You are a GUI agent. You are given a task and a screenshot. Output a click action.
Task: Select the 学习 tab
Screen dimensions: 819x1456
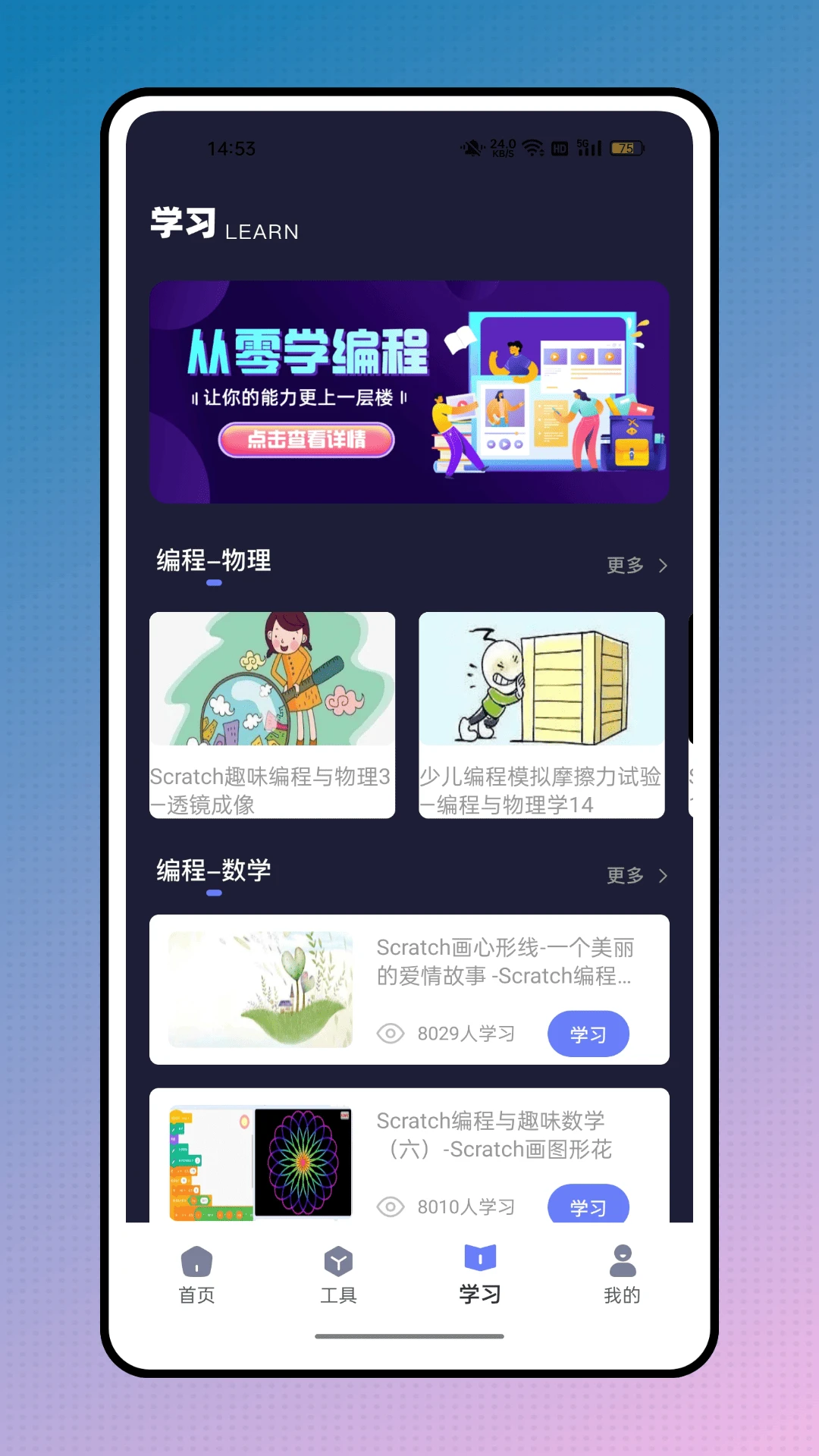point(480,1275)
